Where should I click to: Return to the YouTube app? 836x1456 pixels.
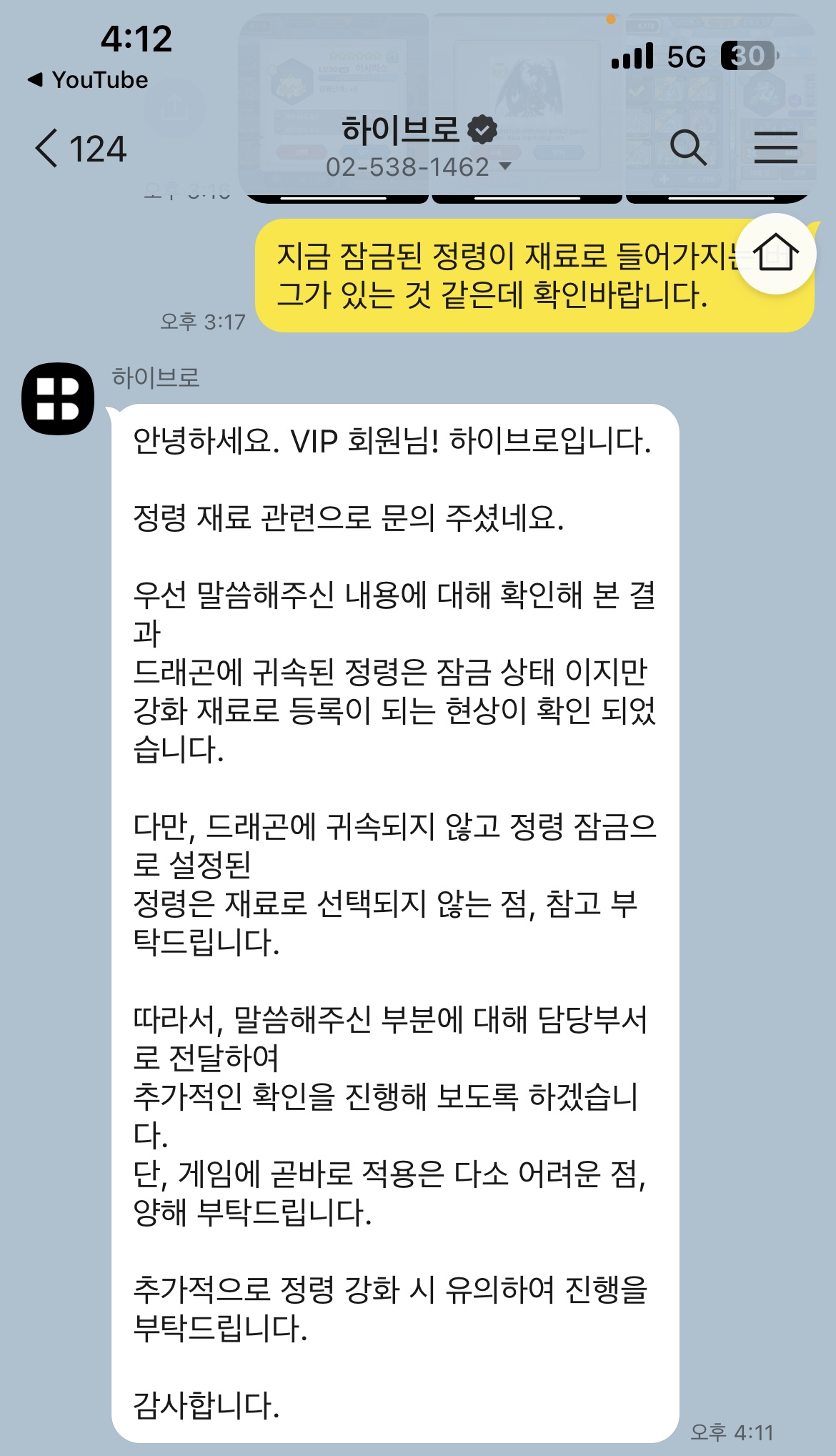pos(88,80)
